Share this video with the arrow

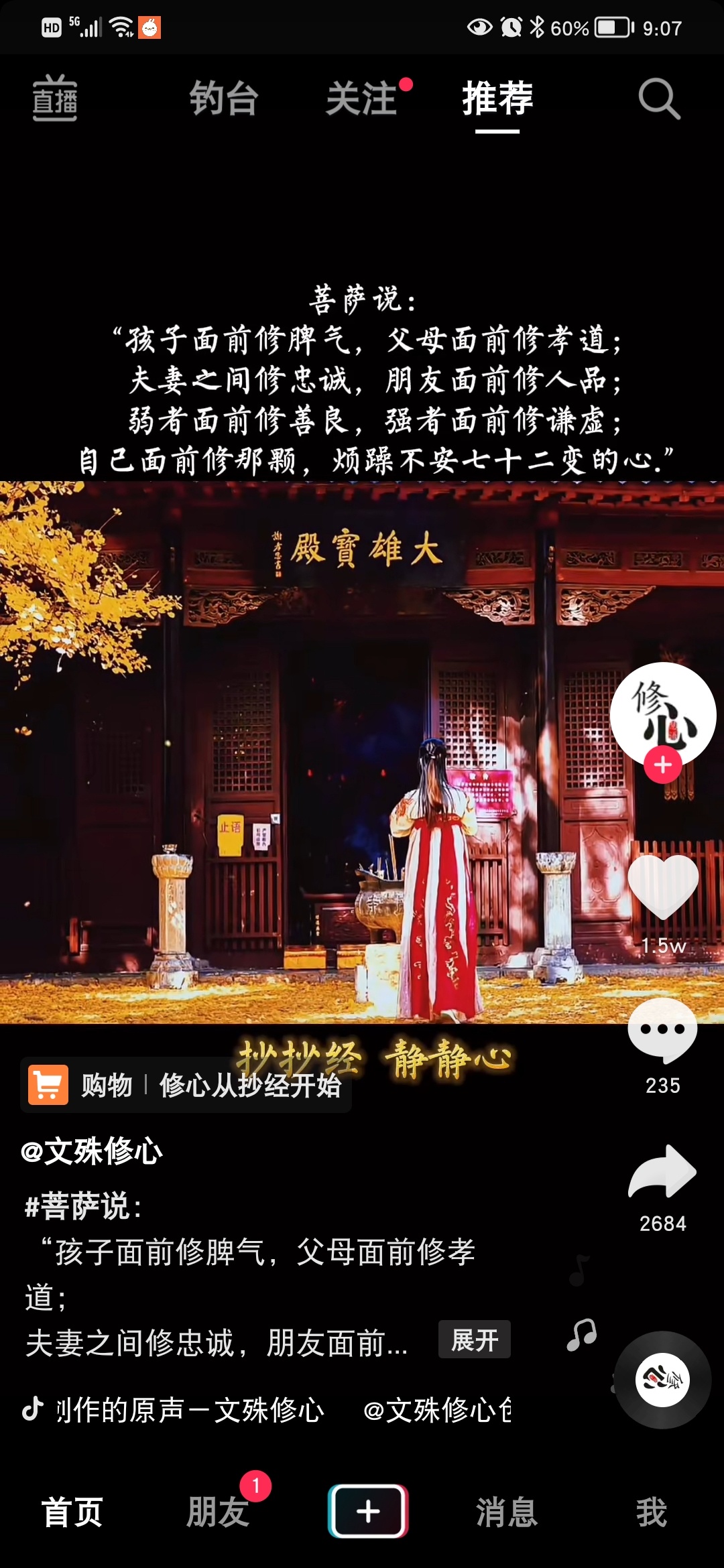662,1173
